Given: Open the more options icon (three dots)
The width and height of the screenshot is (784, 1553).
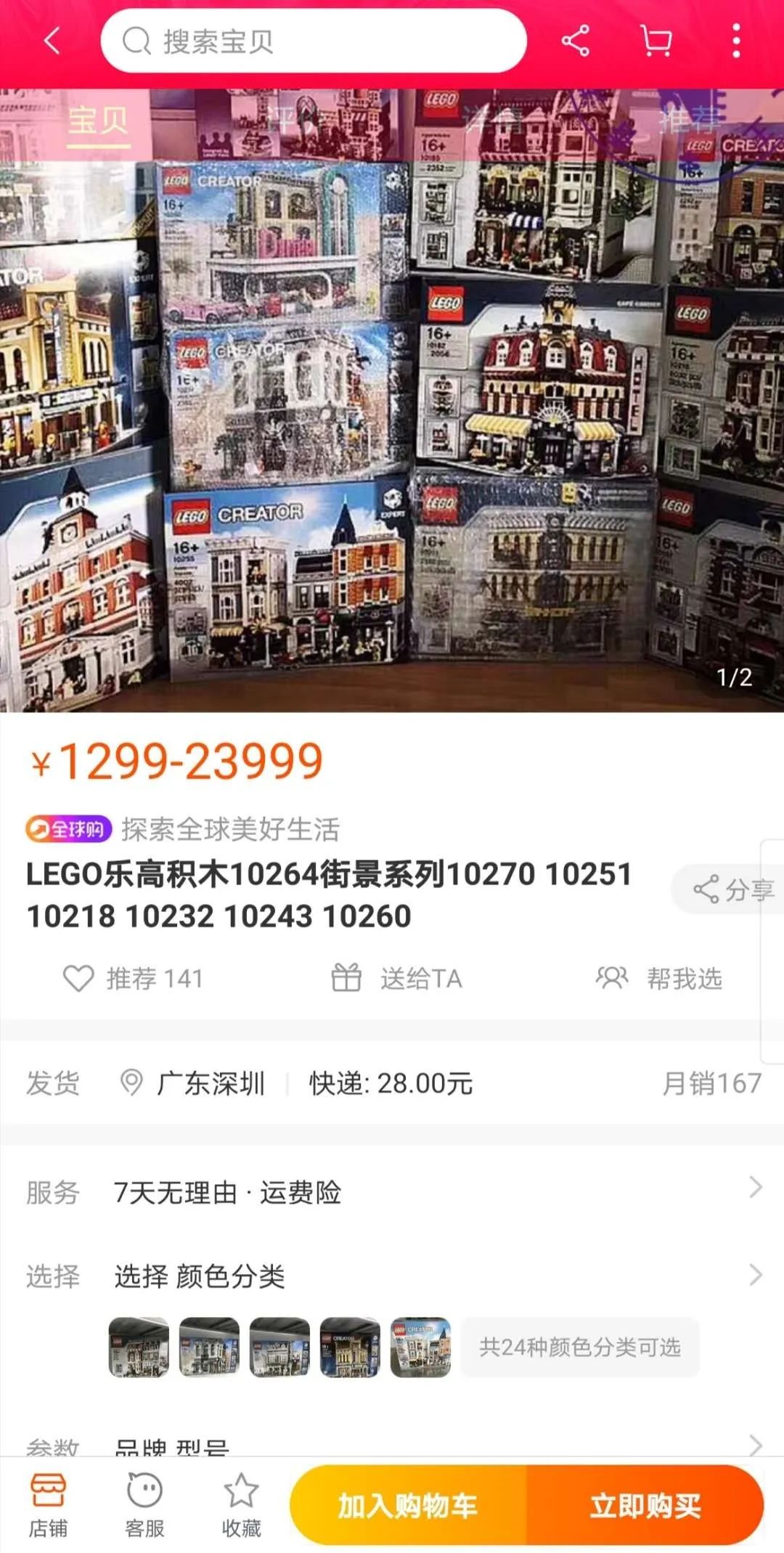Looking at the screenshot, I should tap(736, 42).
